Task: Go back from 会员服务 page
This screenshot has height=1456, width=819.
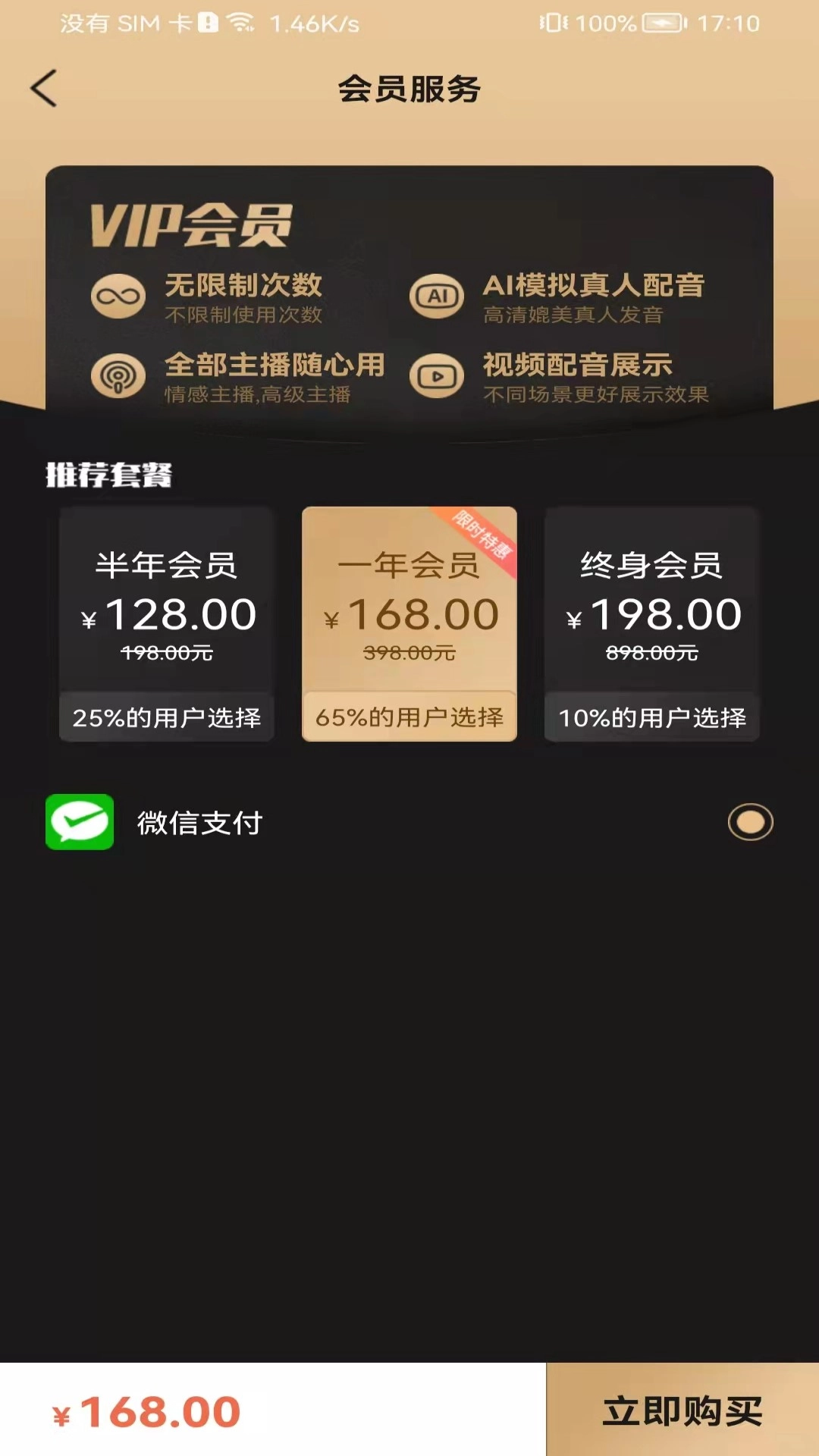Action: [x=44, y=89]
